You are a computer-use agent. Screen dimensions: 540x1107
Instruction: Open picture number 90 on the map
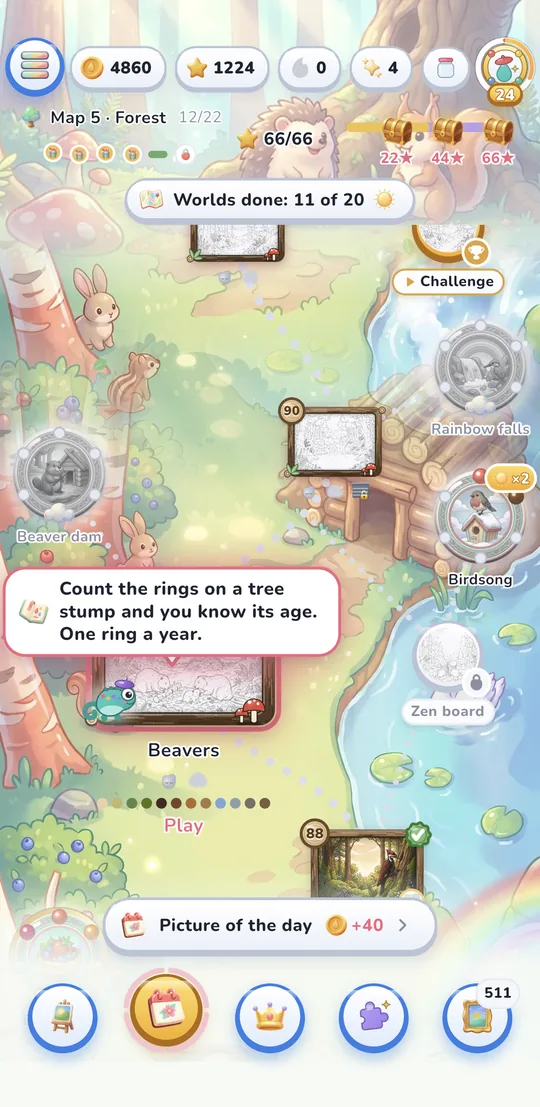(334, 441)
